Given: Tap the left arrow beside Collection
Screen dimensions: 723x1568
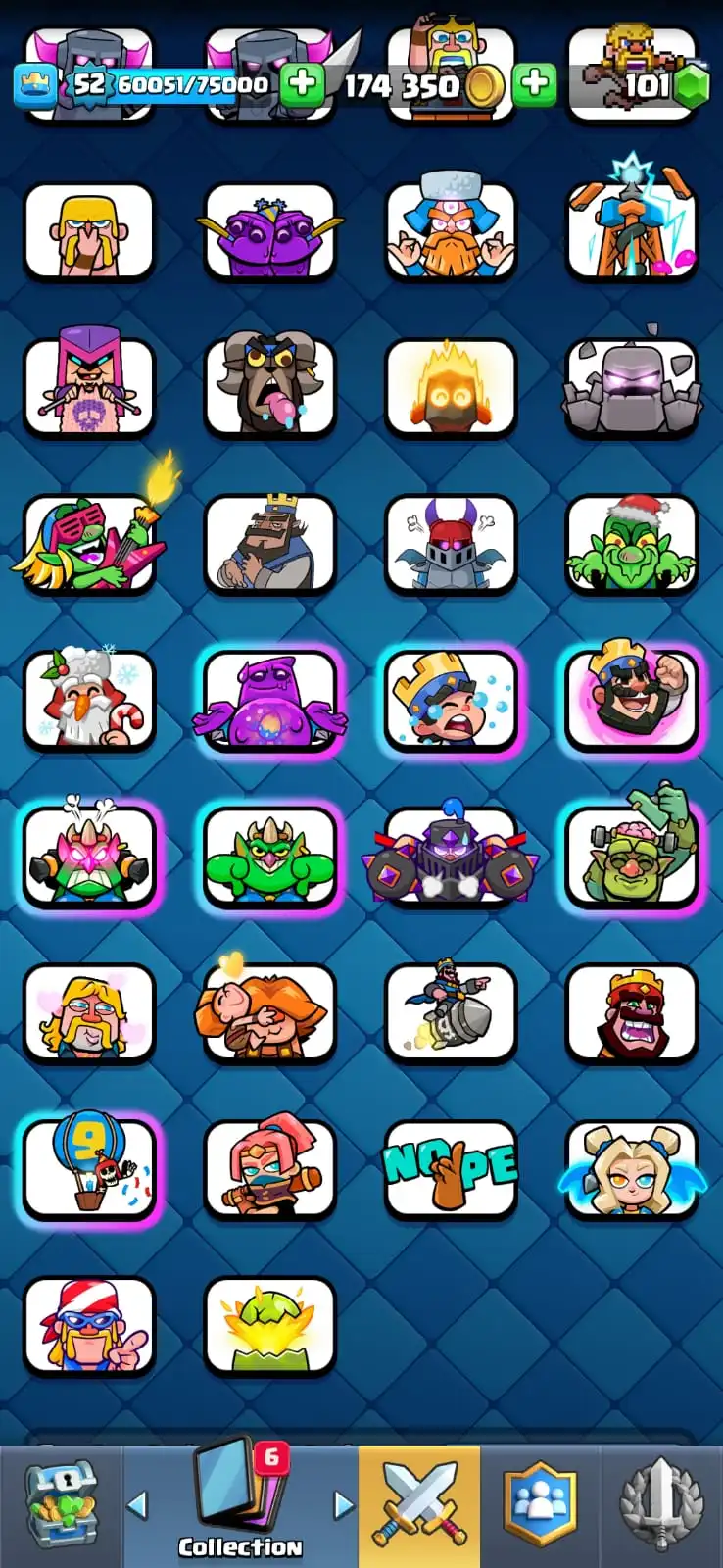Looking at the screenshot, I should tap(137, 1504).
